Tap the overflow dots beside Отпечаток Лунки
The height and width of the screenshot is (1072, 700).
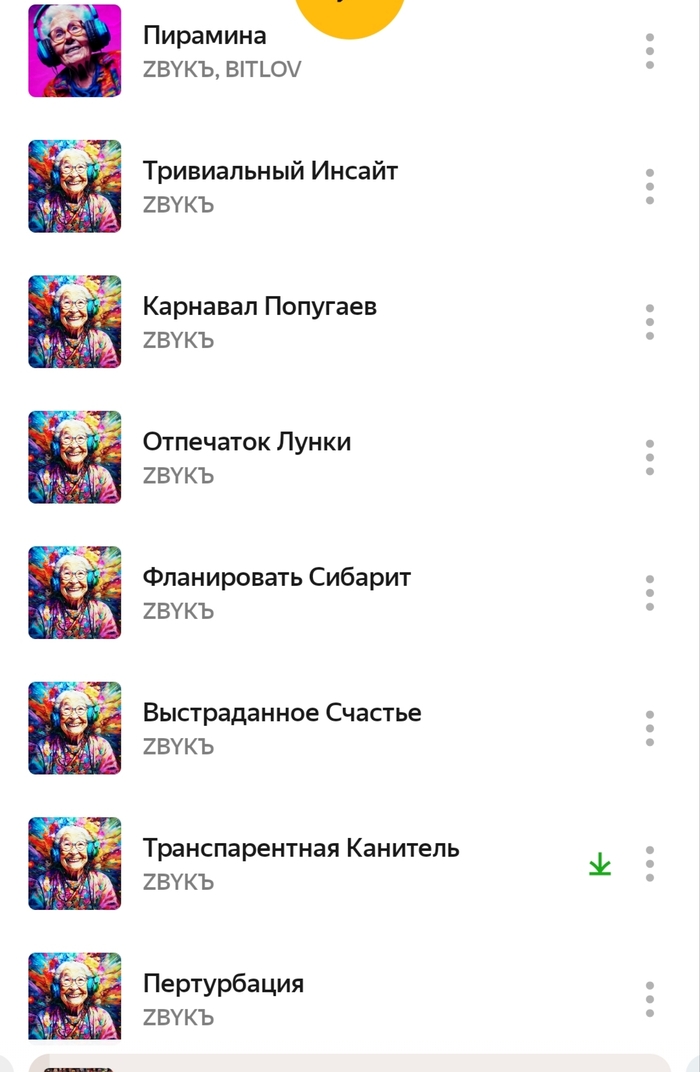tap(650, 457)
